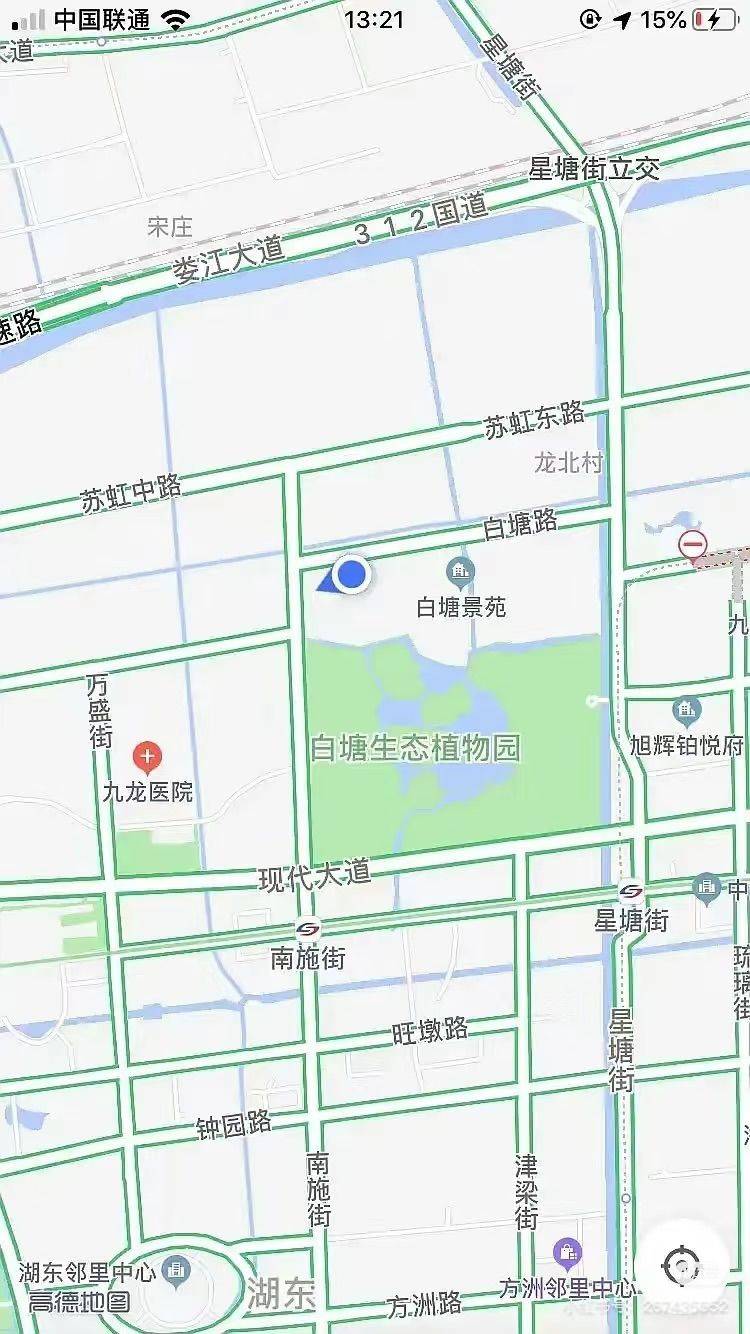
Task: View the road closure sign near 白塘路
Action: tap(692, 545)
